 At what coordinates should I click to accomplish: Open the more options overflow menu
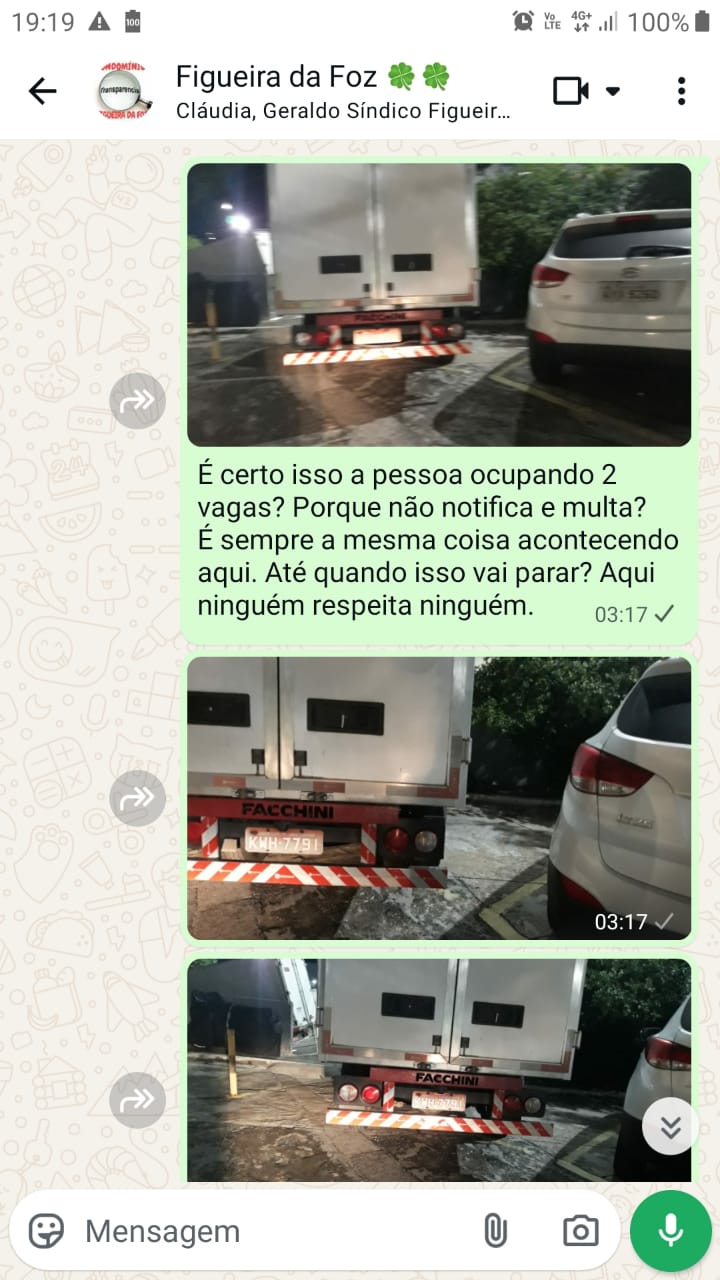(x=681, y=91)
